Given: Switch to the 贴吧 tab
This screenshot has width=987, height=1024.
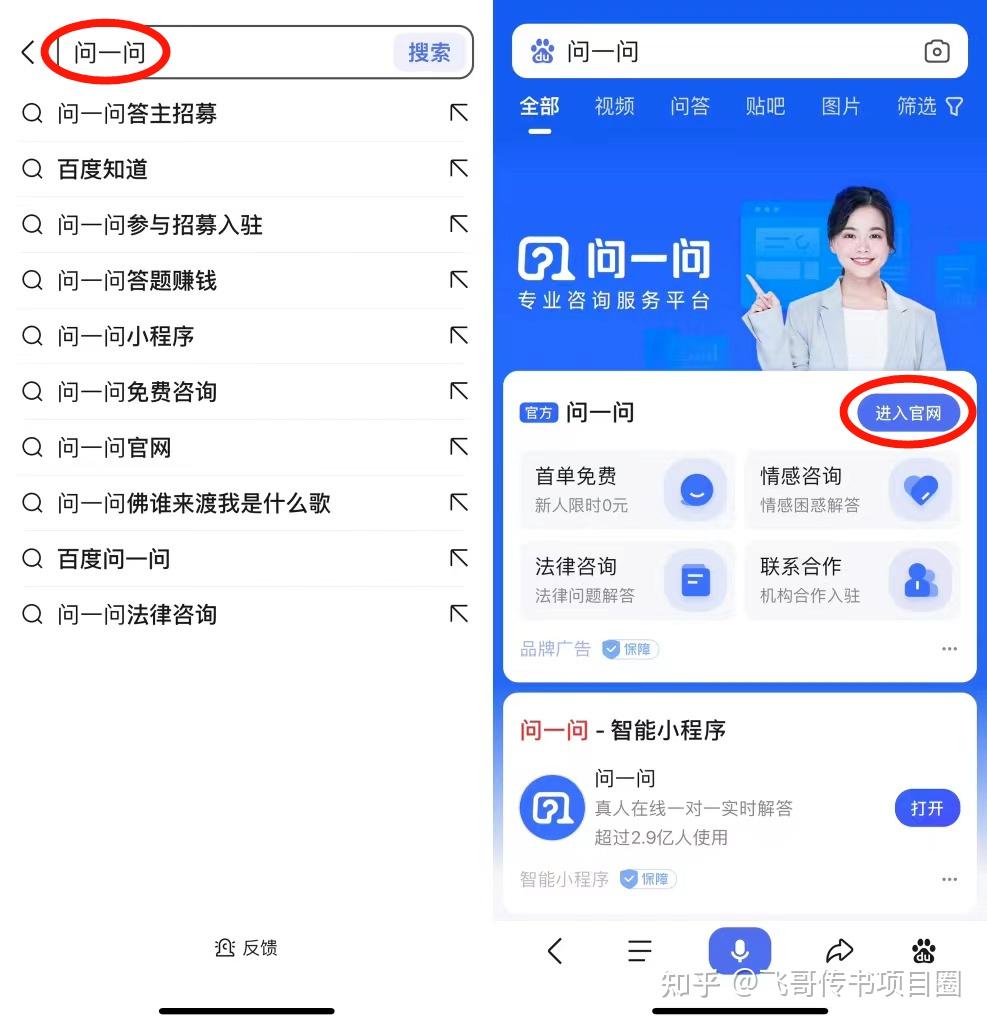Looking at the screenshot, I should [x=765, y=106].
